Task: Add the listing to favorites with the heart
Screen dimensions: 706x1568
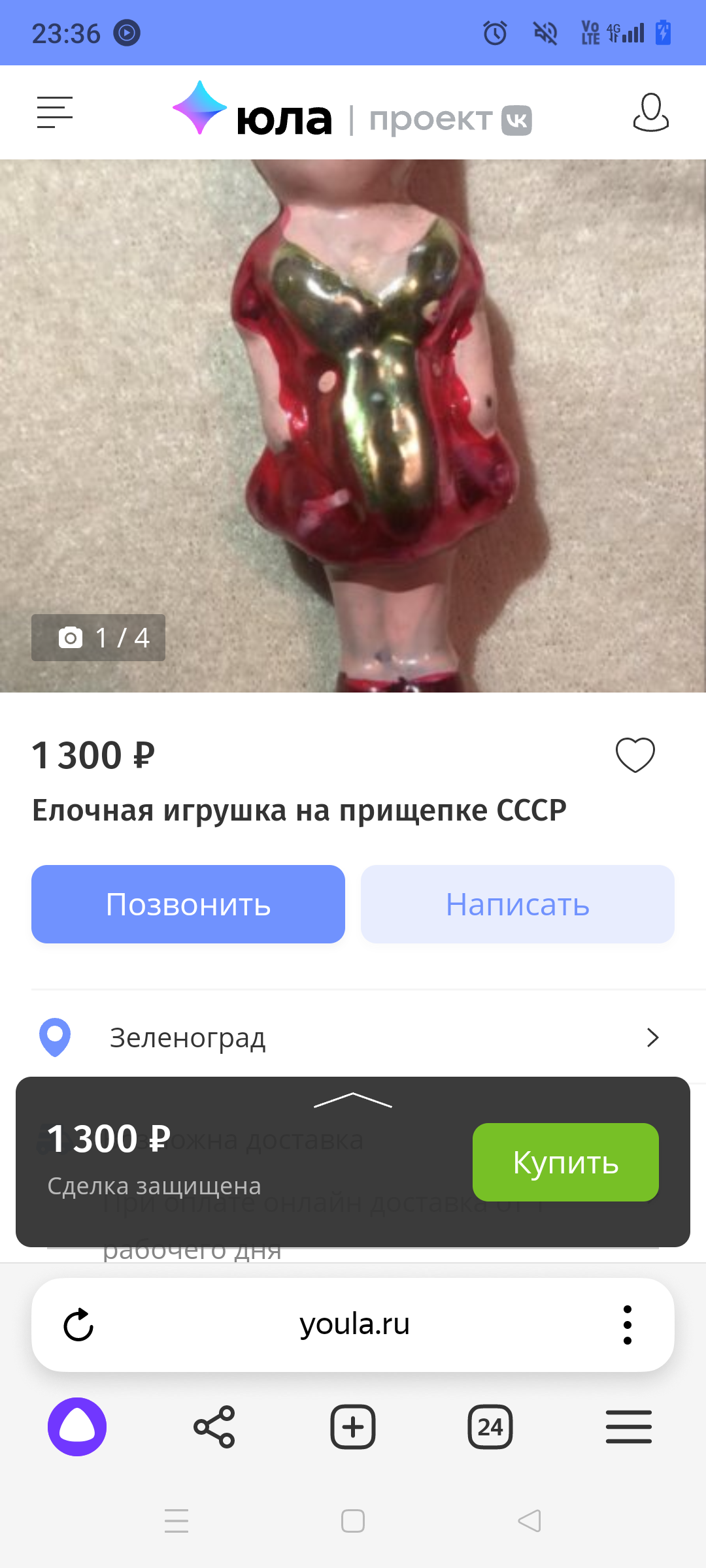Action: click(635, 755)
